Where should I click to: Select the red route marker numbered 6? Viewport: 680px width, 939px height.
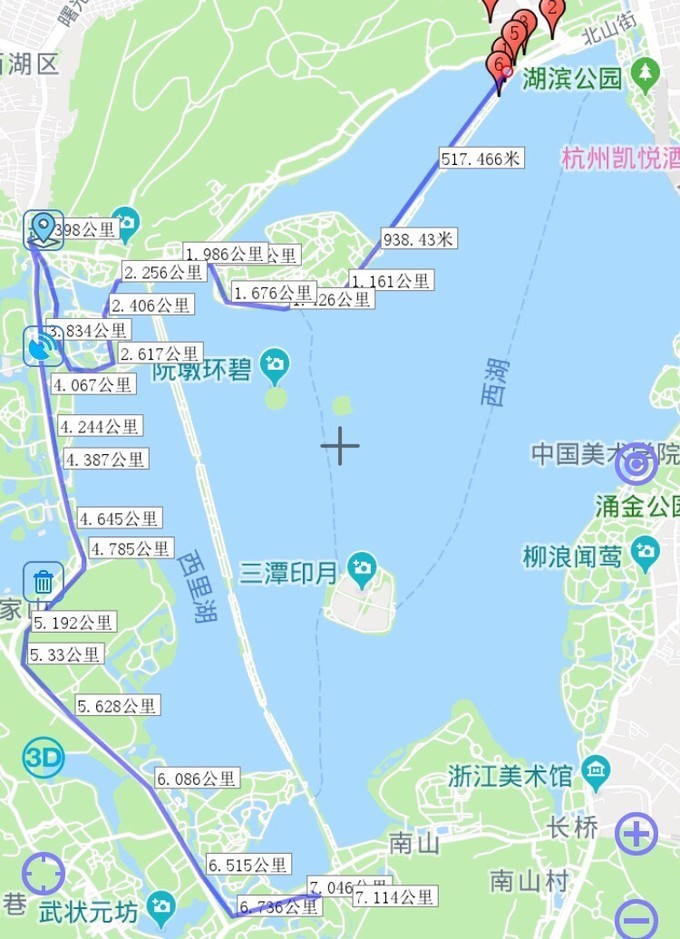point(497,66)
